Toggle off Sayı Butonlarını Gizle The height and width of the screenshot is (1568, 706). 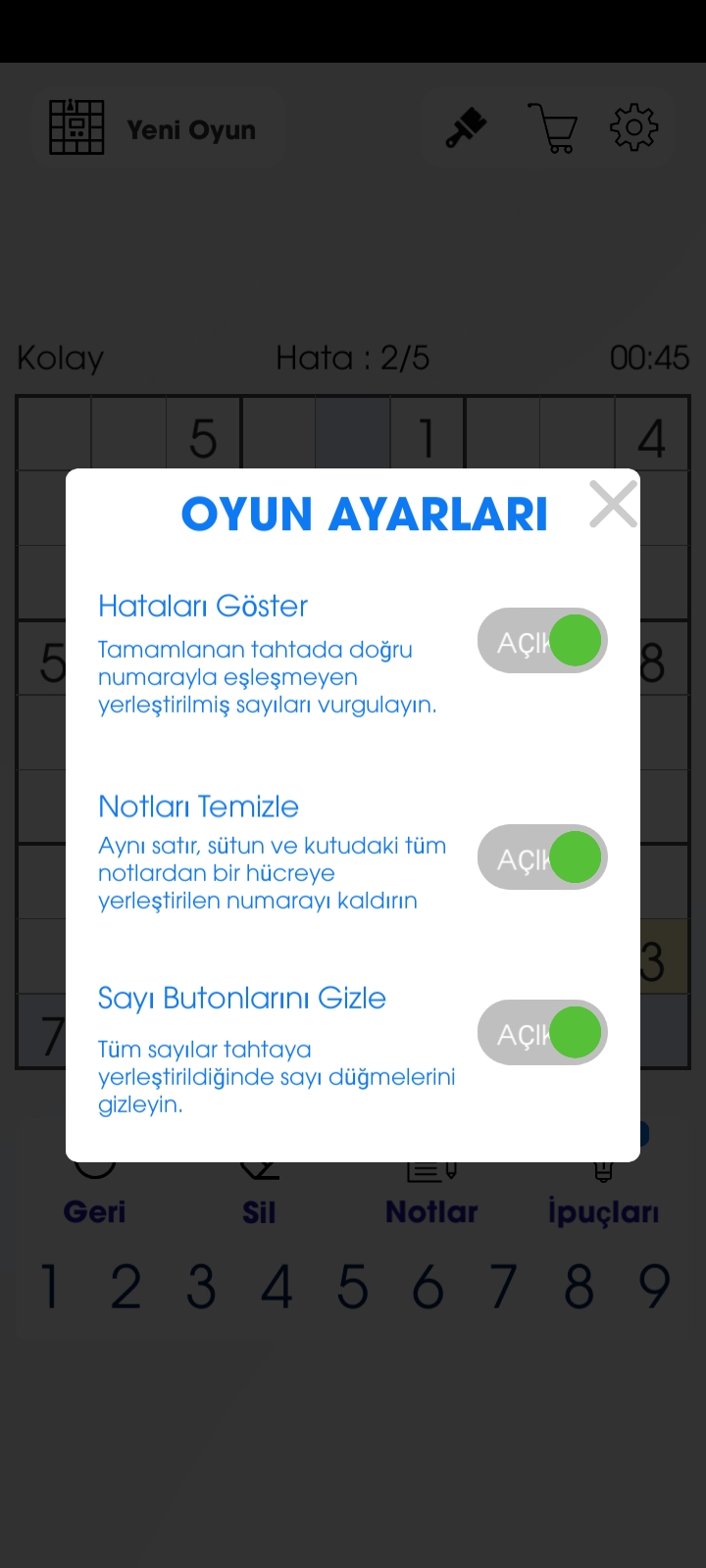[542, 1033]
